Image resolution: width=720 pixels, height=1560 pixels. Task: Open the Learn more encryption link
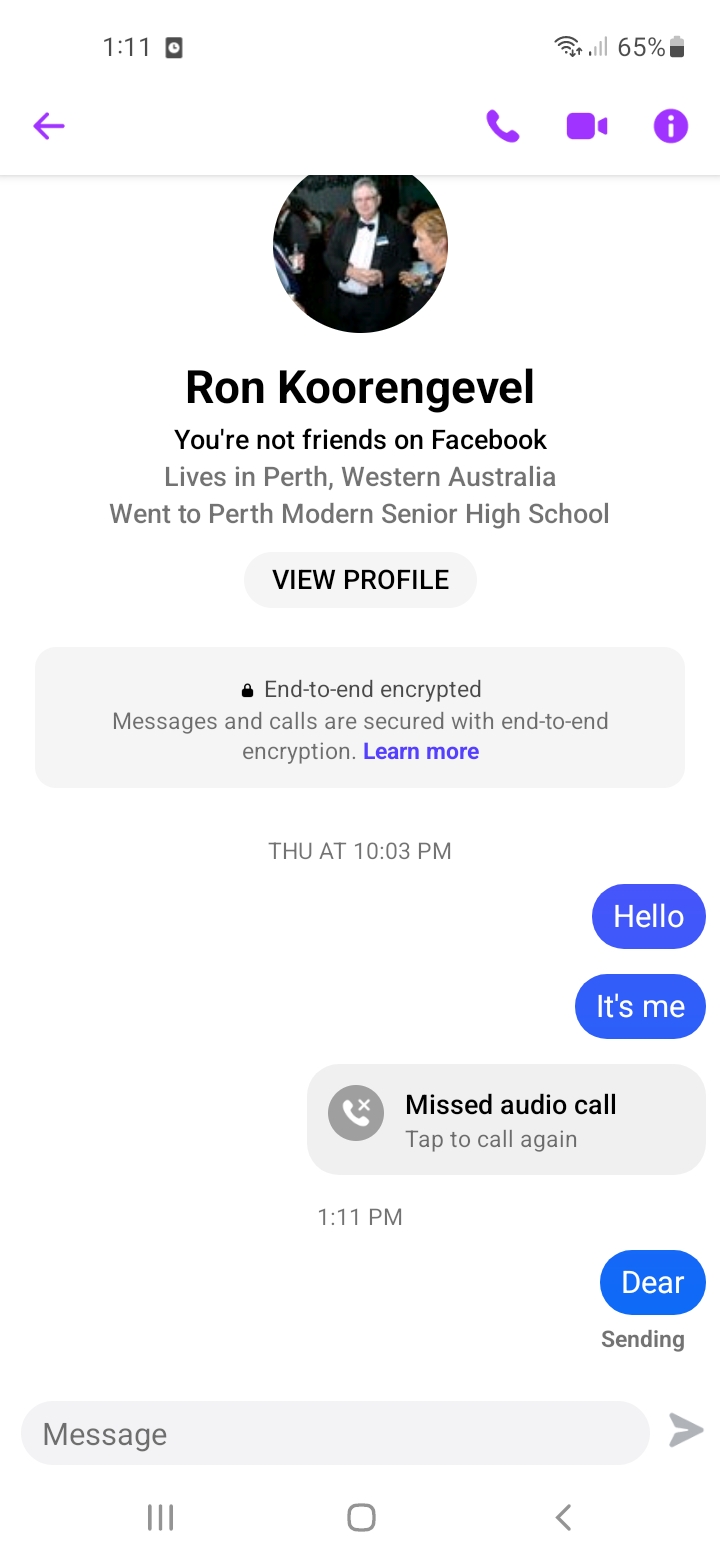(x=421, y=752)
